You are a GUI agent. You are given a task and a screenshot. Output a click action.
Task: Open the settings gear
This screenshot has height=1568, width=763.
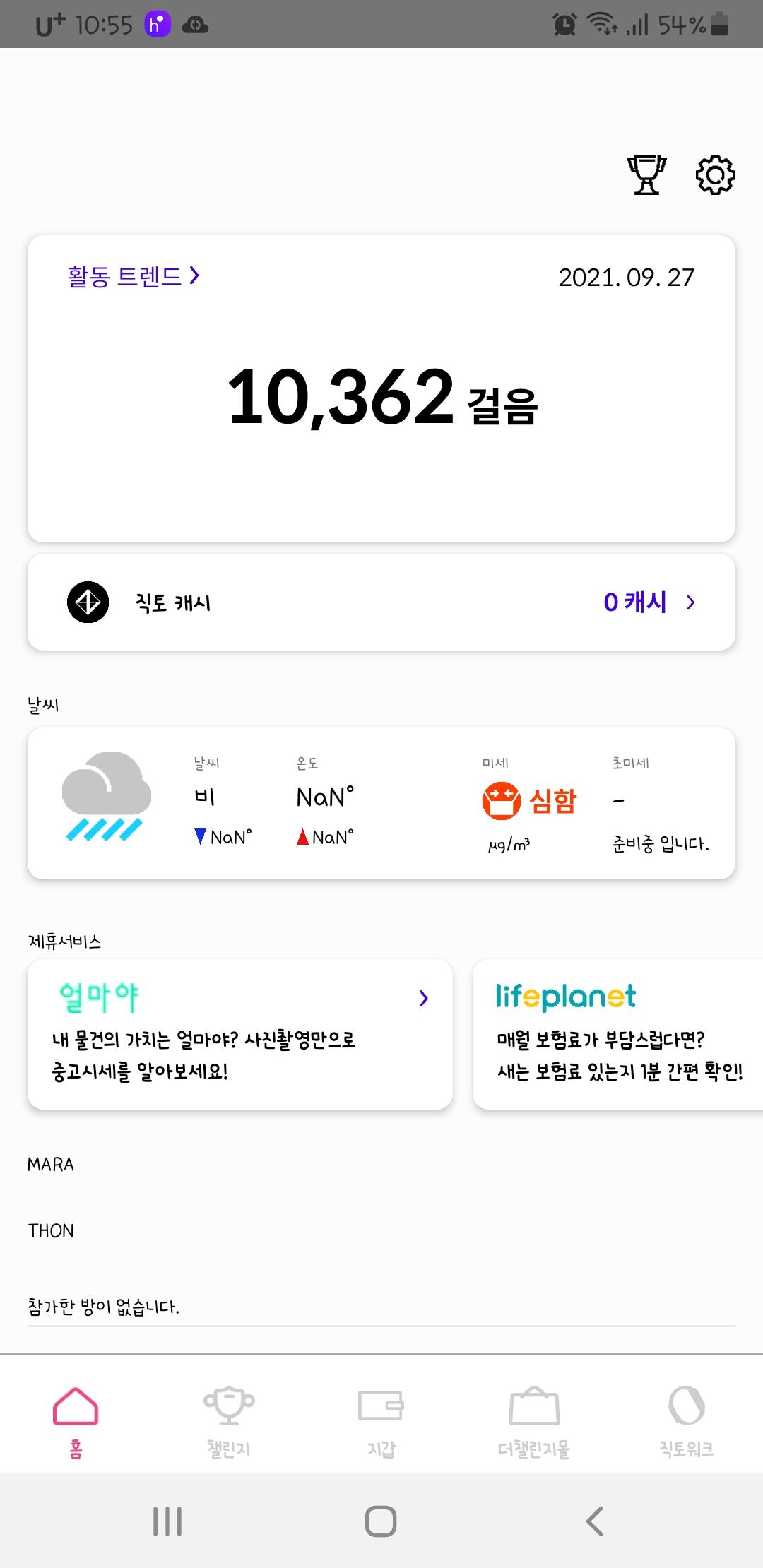715,175
